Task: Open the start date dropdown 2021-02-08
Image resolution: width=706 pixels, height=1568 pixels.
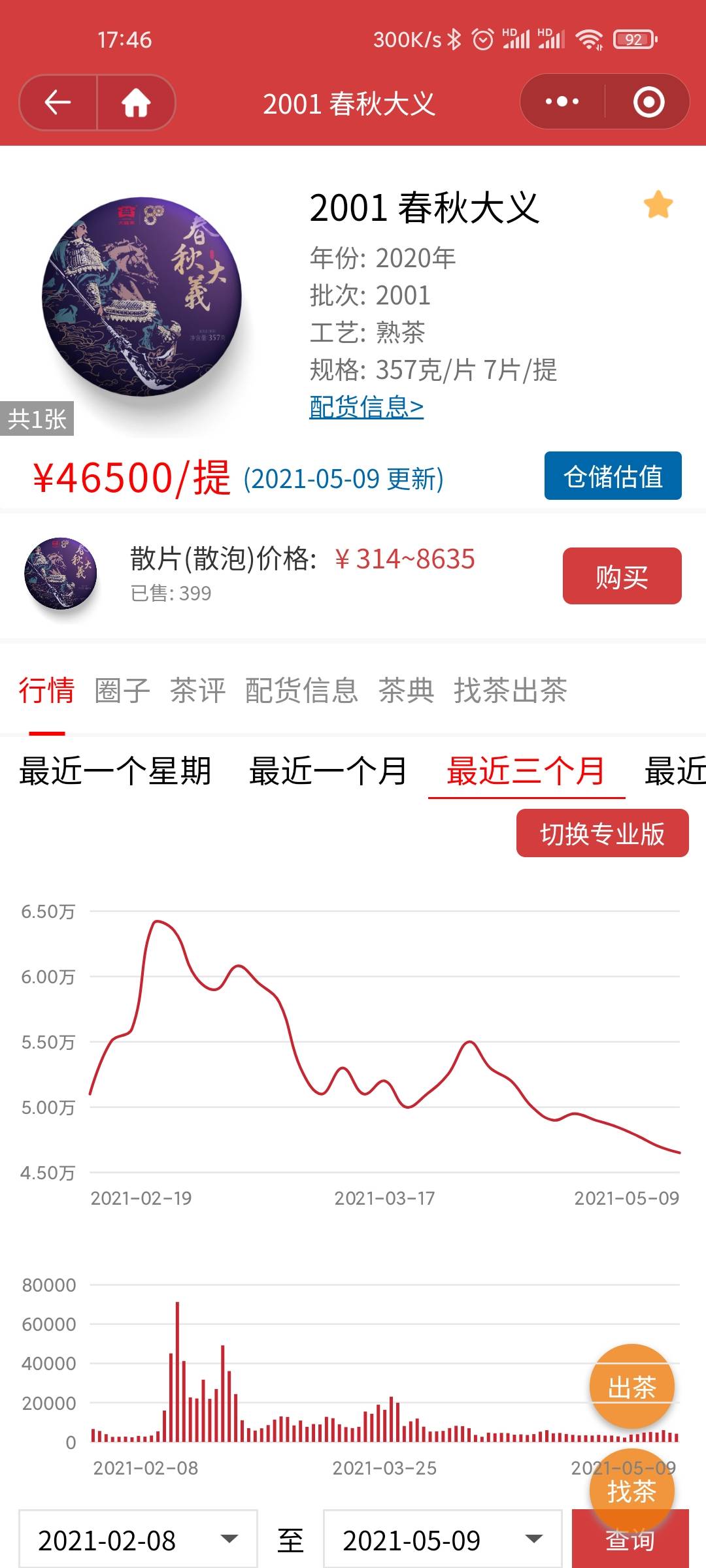Action: 138,1539
